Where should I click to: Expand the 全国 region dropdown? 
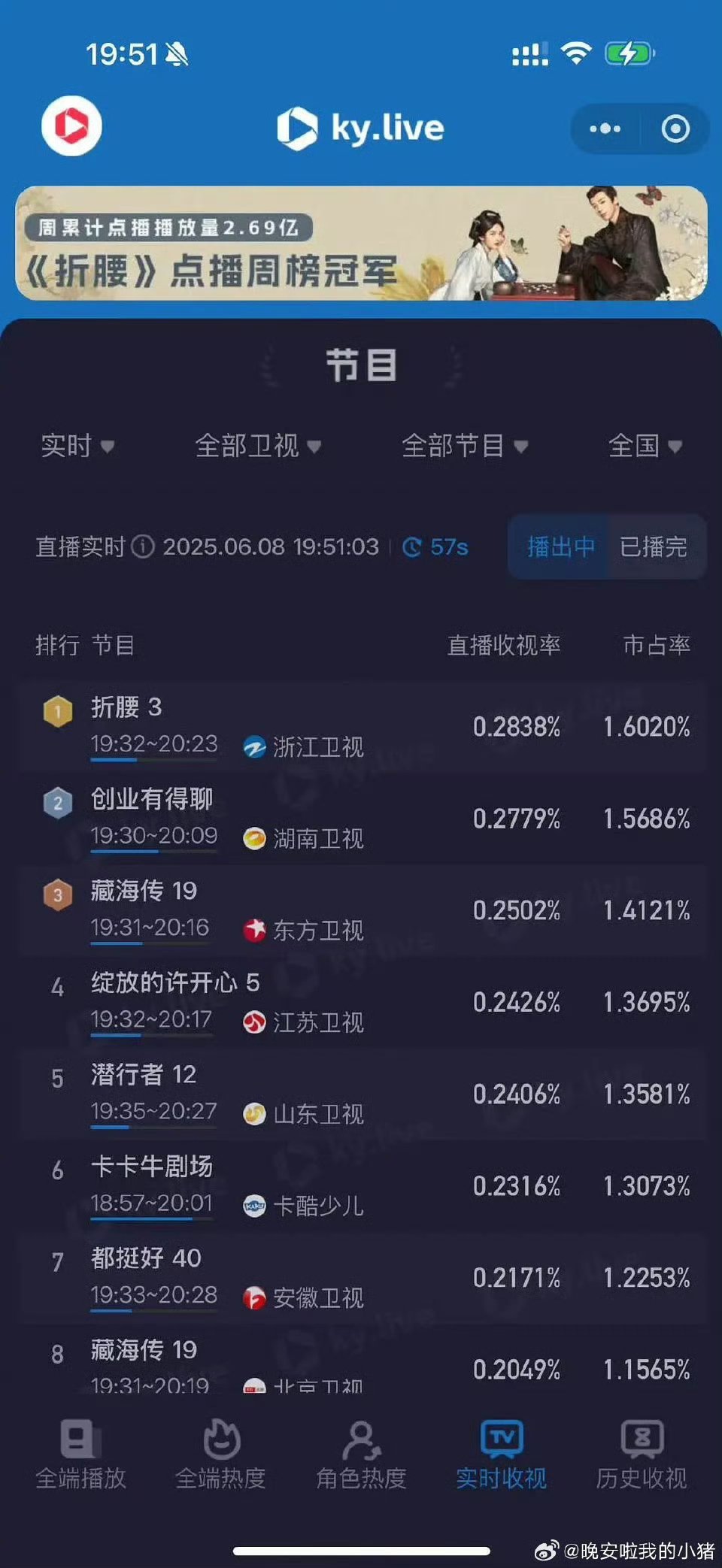coord(645,446)
